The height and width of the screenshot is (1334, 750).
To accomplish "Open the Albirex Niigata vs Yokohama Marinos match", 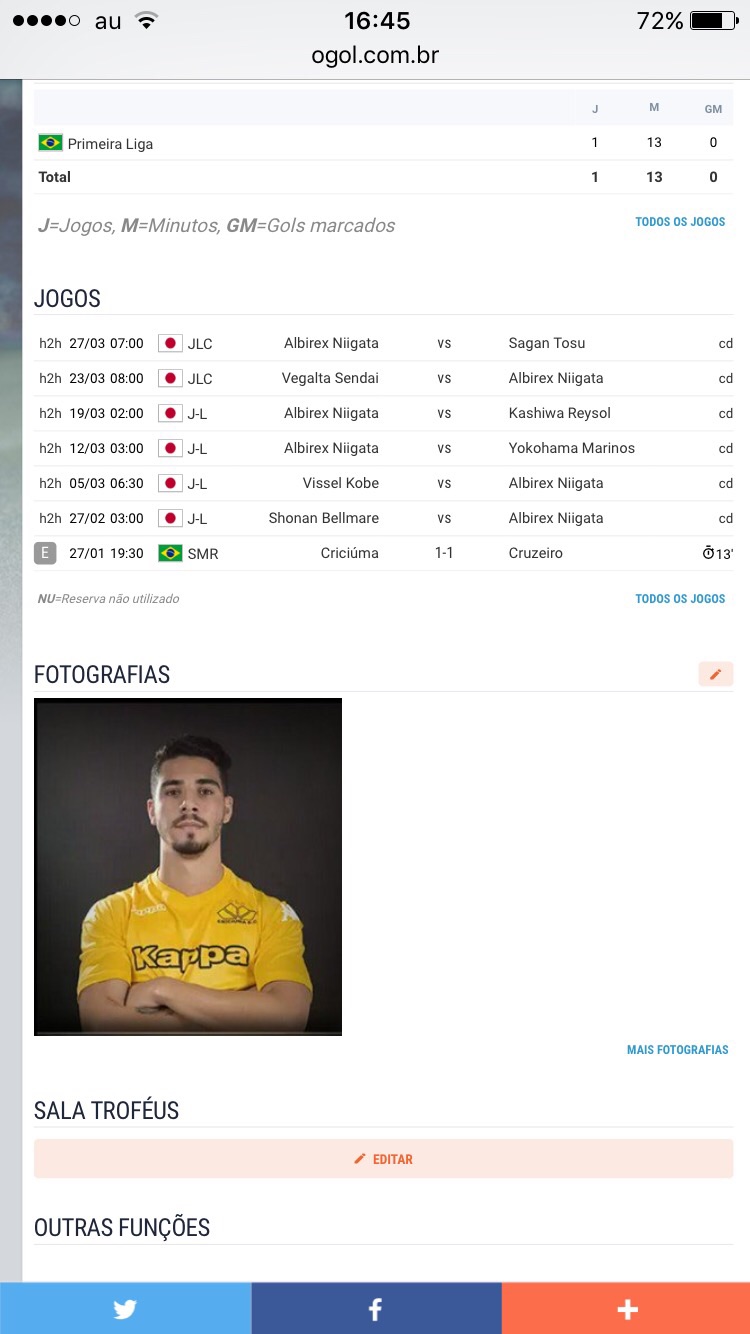I will (444, 448).
